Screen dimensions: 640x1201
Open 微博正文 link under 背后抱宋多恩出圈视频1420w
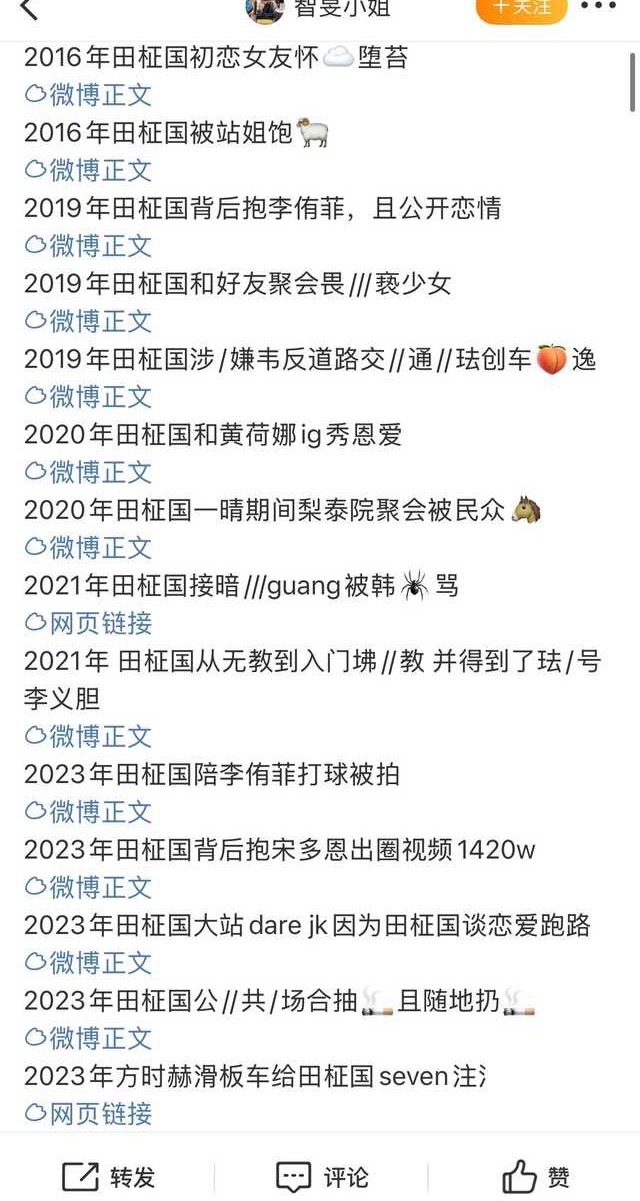click(x=88, y=887)
